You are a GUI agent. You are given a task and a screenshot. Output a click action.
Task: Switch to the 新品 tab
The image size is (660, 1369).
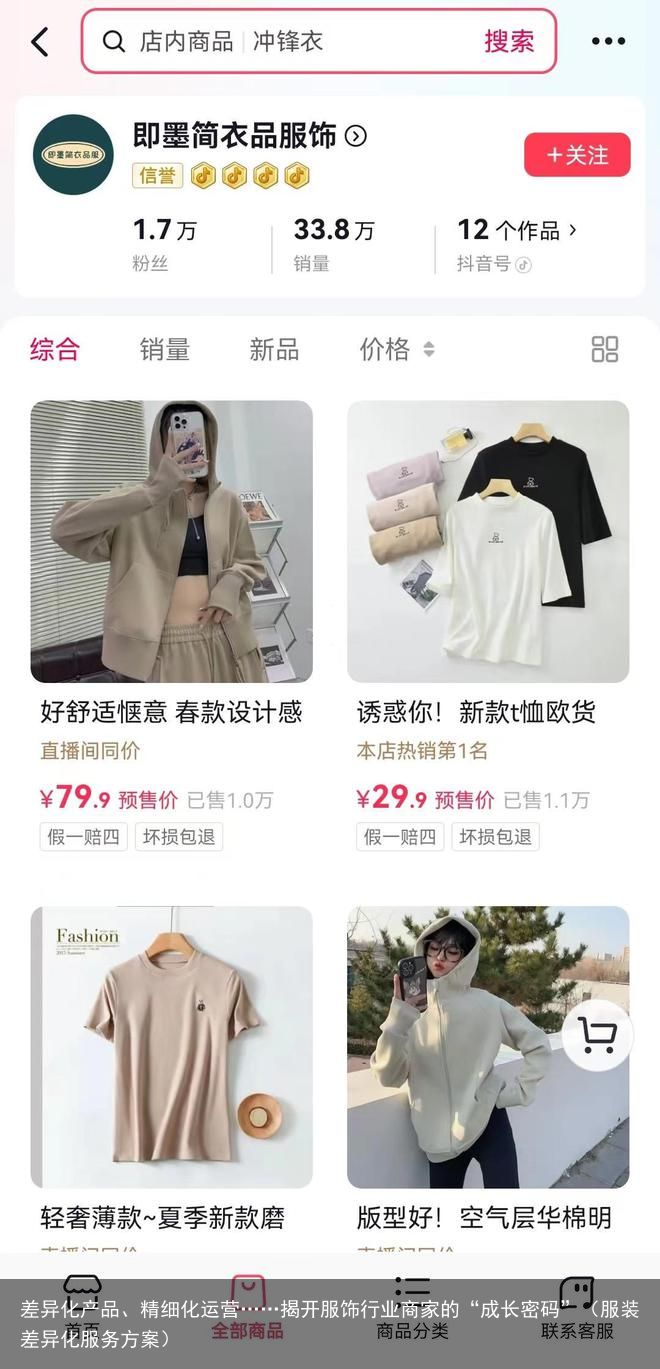[274, 349]
